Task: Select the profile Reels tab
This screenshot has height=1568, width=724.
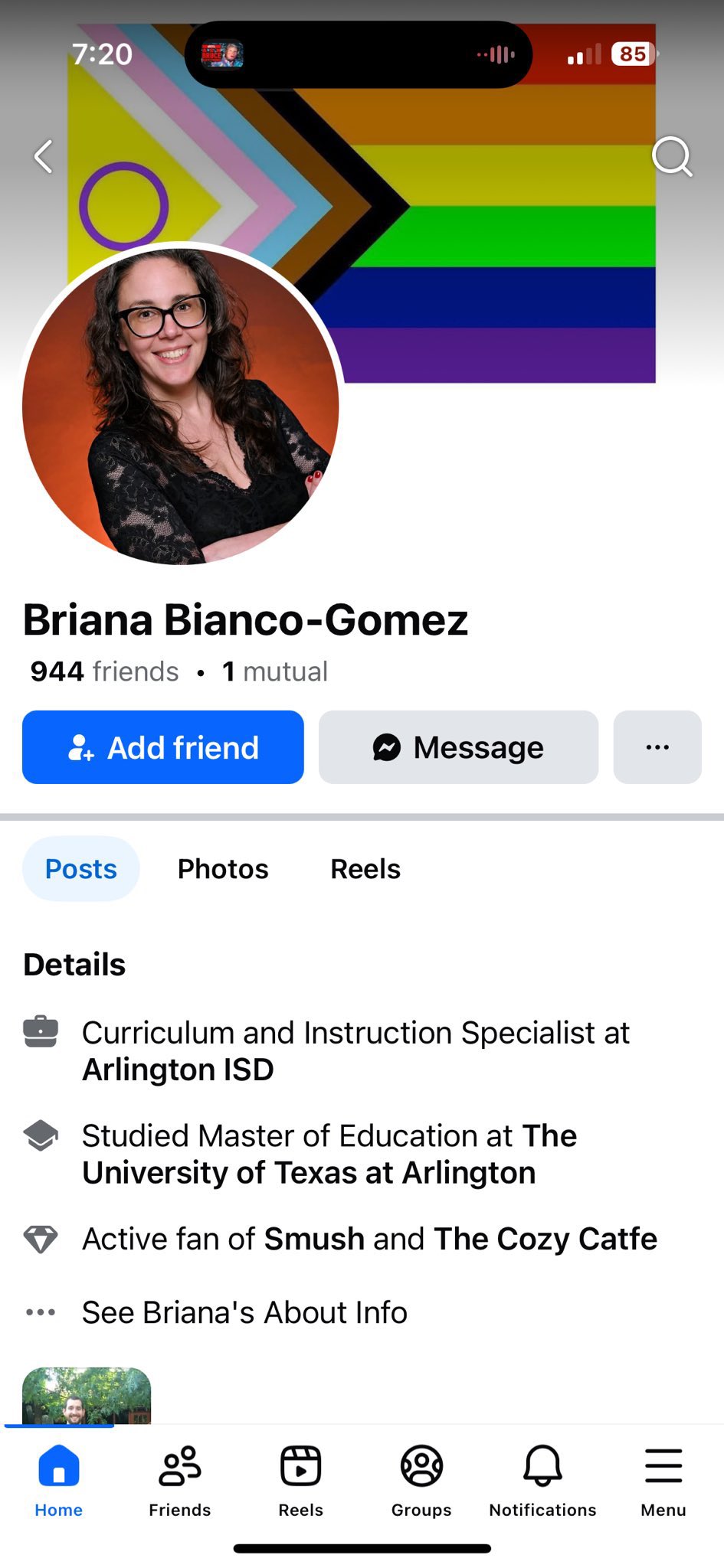Action: click(x=365, y=869)
